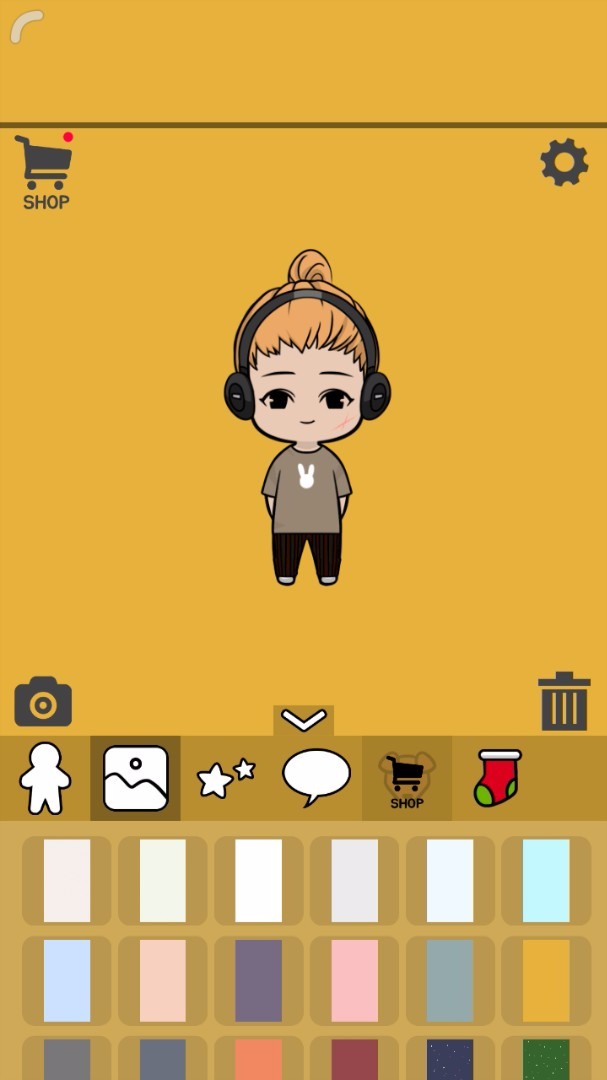Image resolution: width=607 pixels, height=1080 pixels.
Task: Choose the pure white background
Action: (258, 880)
